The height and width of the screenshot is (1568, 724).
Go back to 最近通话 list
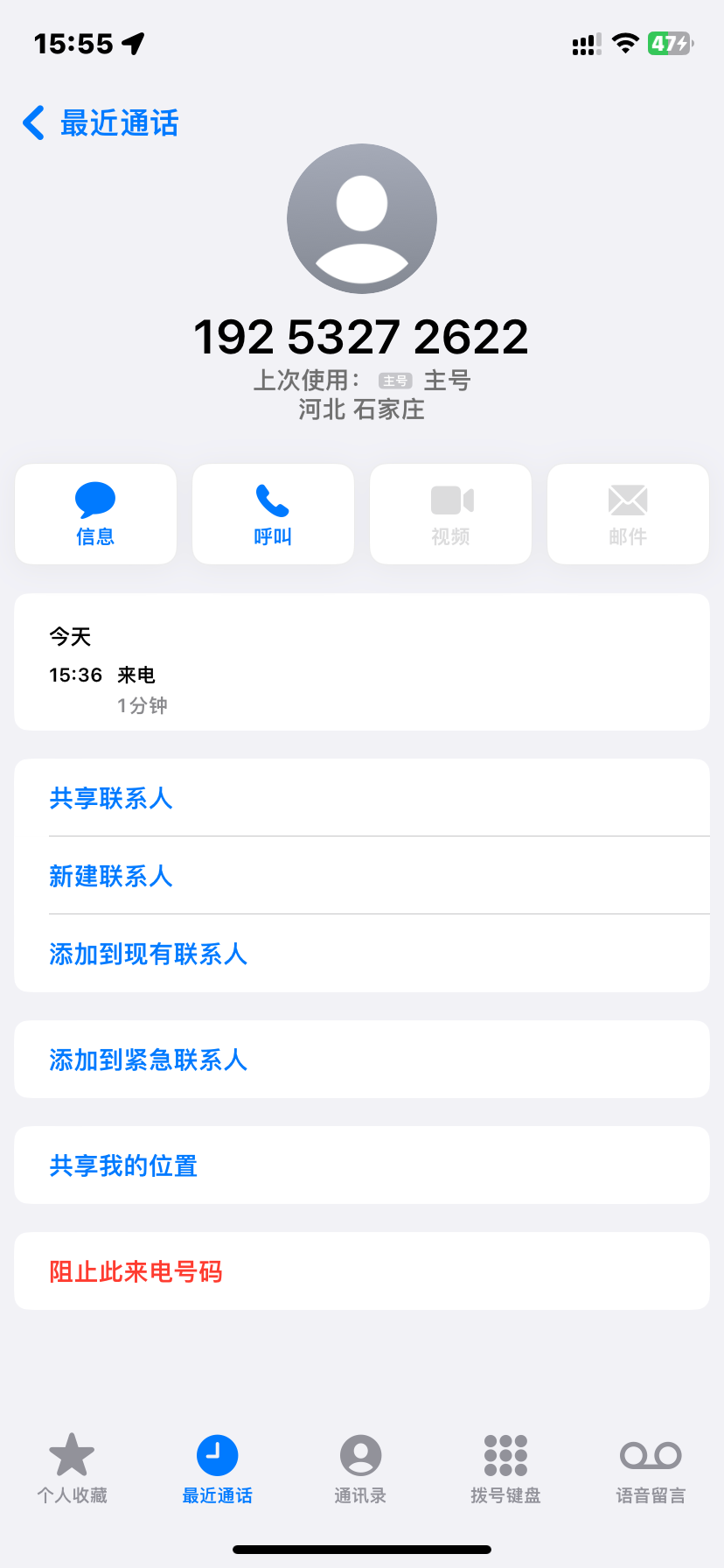tap(101, 123)
